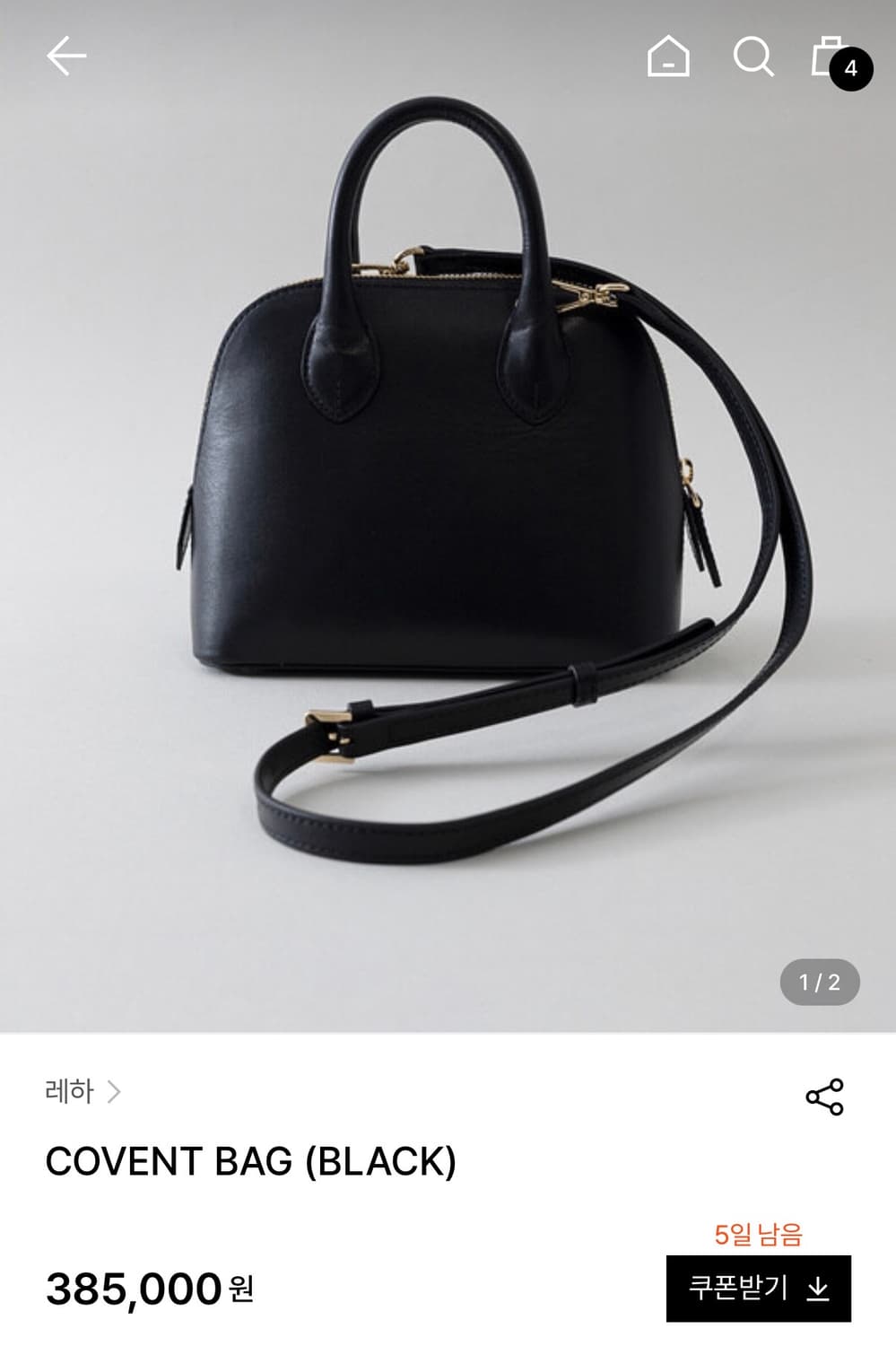Image resolution: width=896 pixels, height=1346 pixels.
Task: Tap the download arrow on the coupon button
Action: (818, 1287)
